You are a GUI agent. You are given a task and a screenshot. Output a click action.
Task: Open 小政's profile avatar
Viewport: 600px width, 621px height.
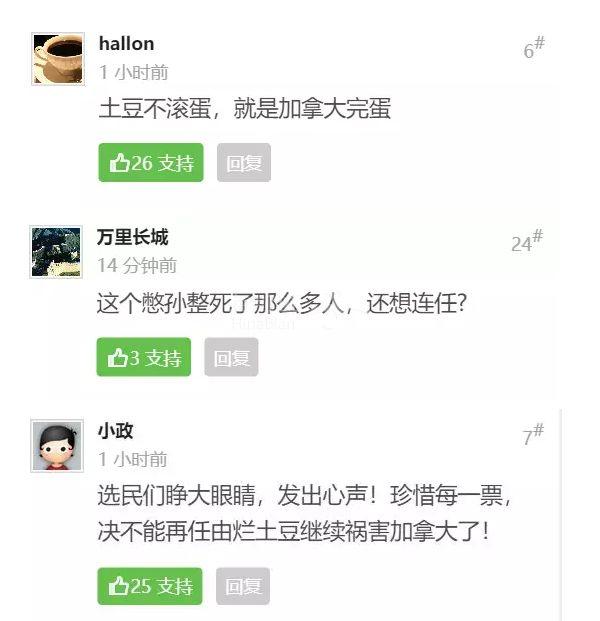pos(57,445)
